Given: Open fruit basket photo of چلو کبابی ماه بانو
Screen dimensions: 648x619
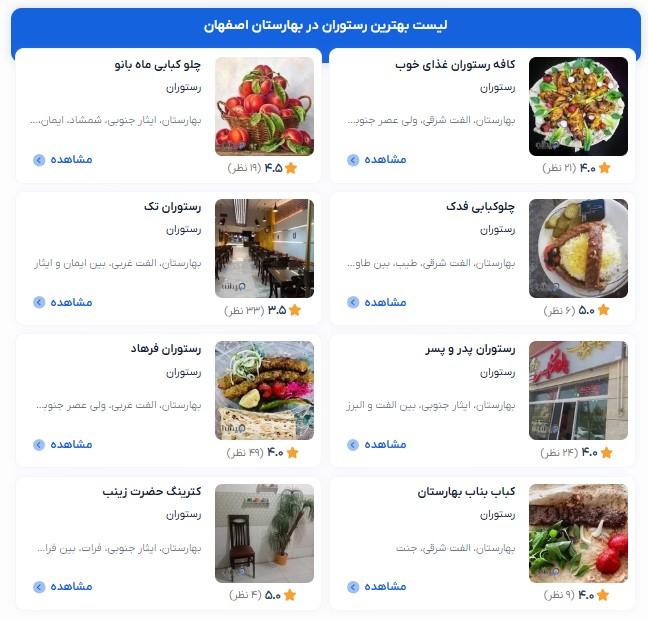Looking at the screenshot, I should tap(264, 106).
